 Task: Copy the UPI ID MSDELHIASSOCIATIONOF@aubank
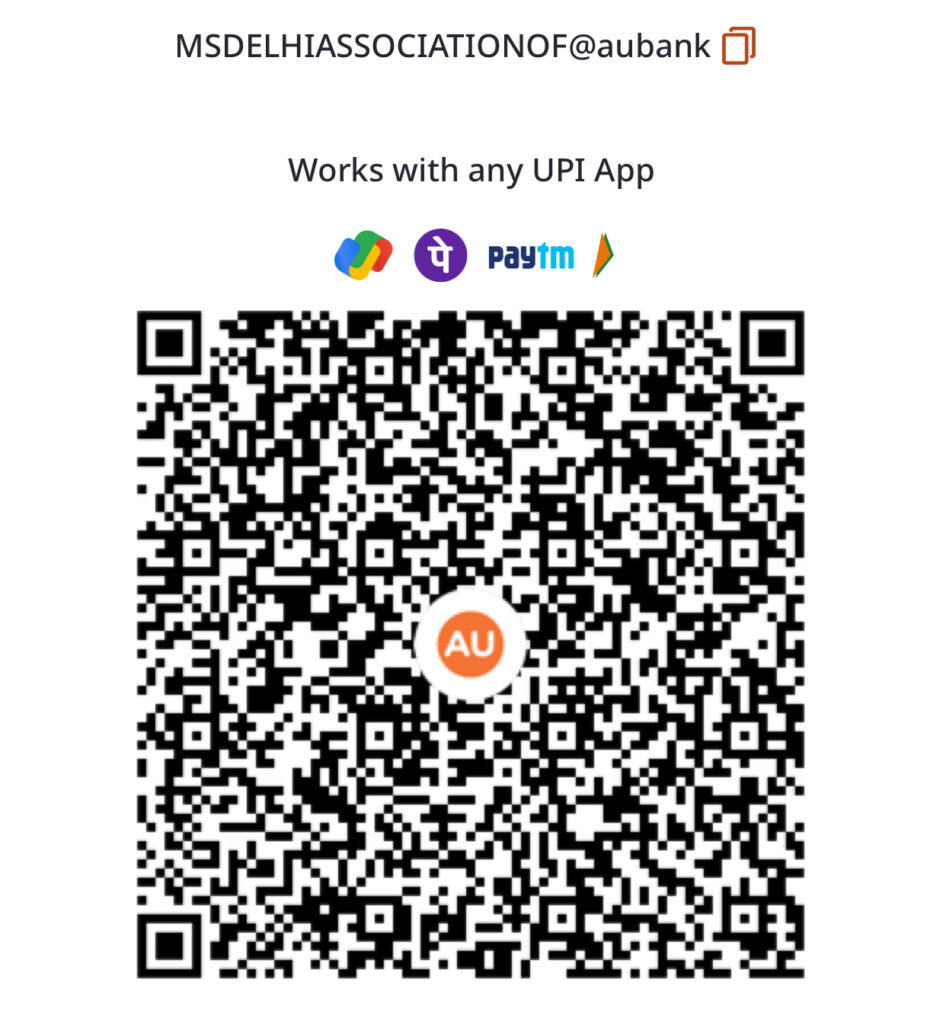point(738,46)
